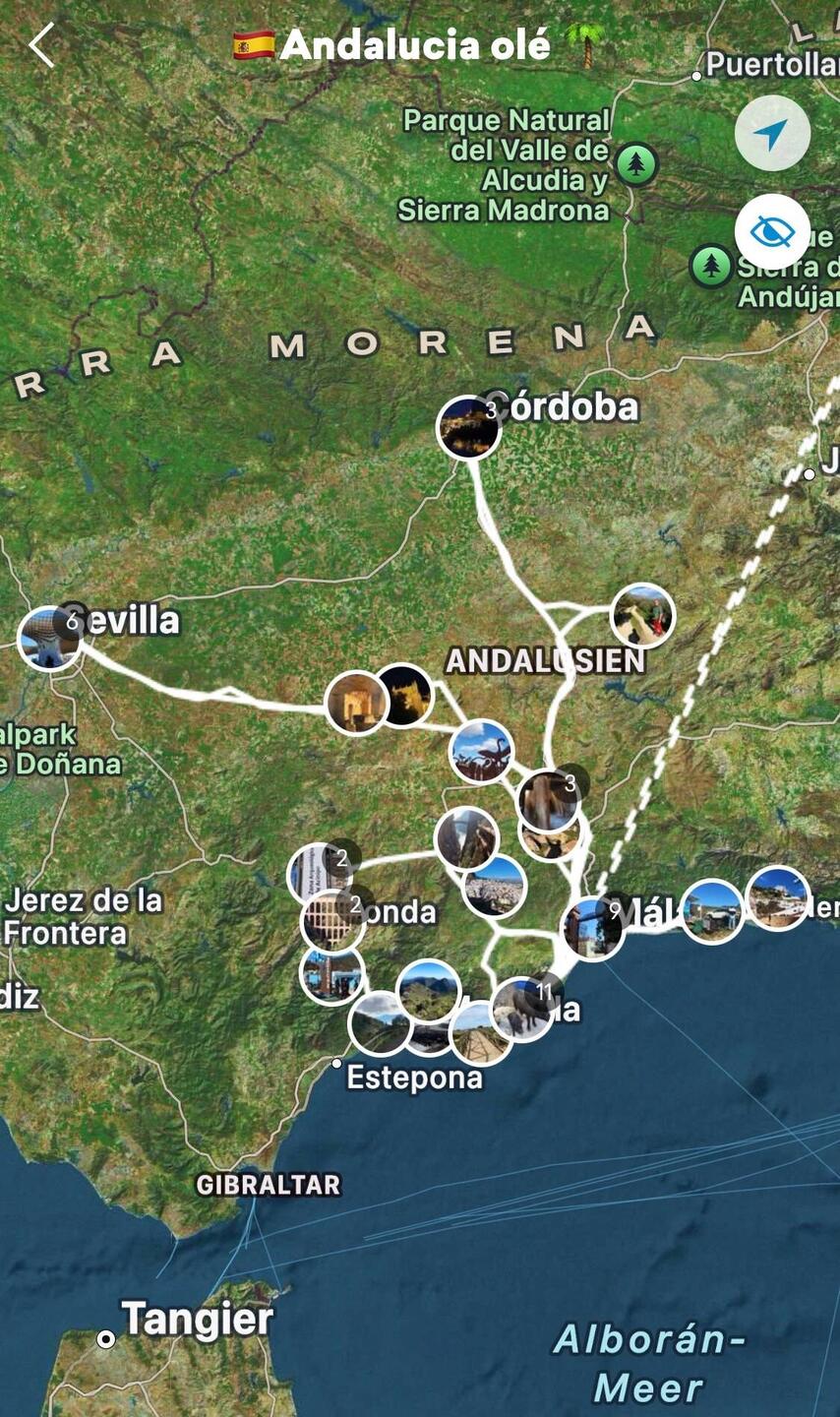The image size is (840, 1417).
Task: Open the photo marker above Estepona label
Action: (x=380, y=1024)
